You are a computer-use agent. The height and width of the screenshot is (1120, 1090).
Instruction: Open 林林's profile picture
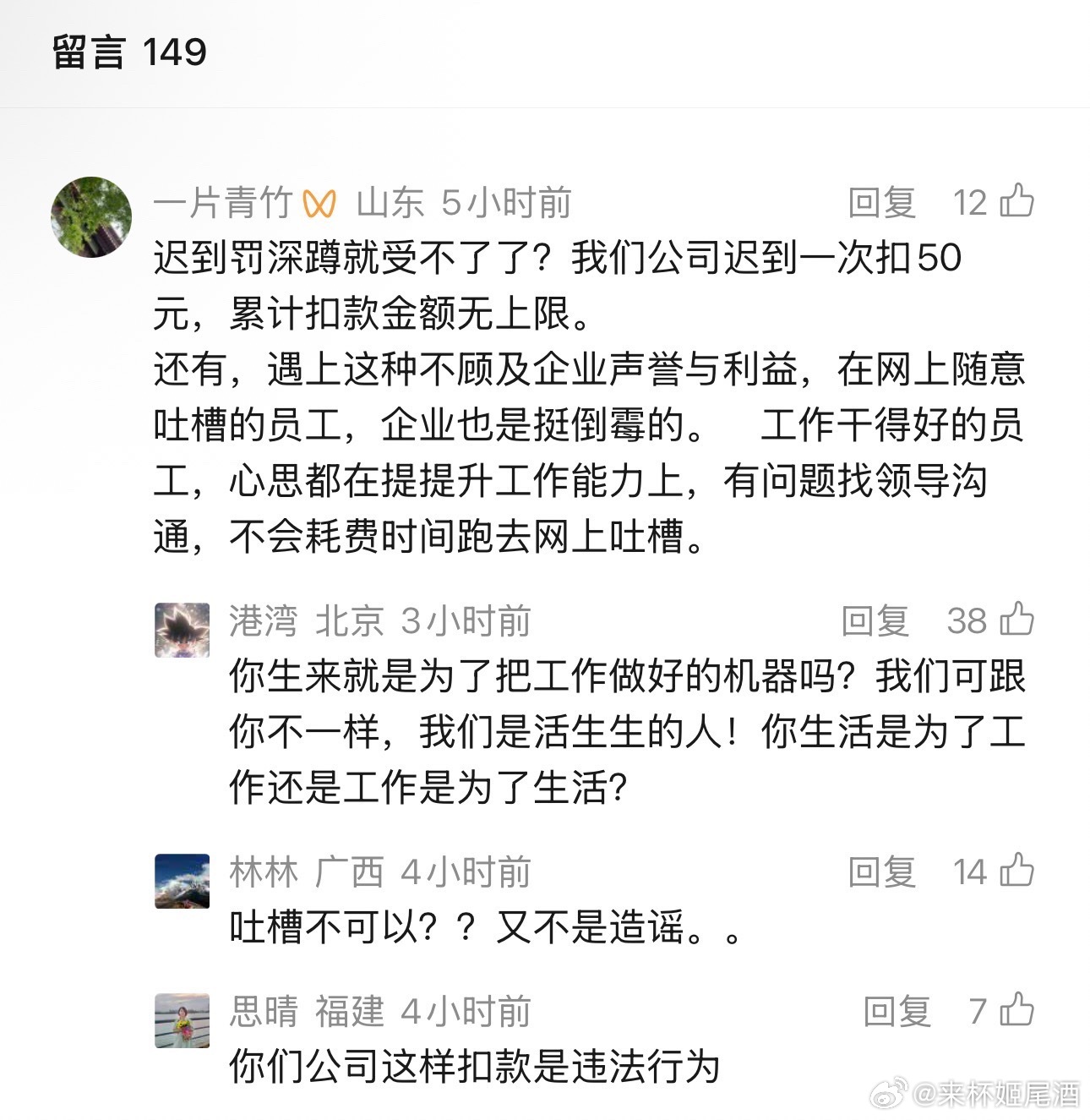(182, 881)
